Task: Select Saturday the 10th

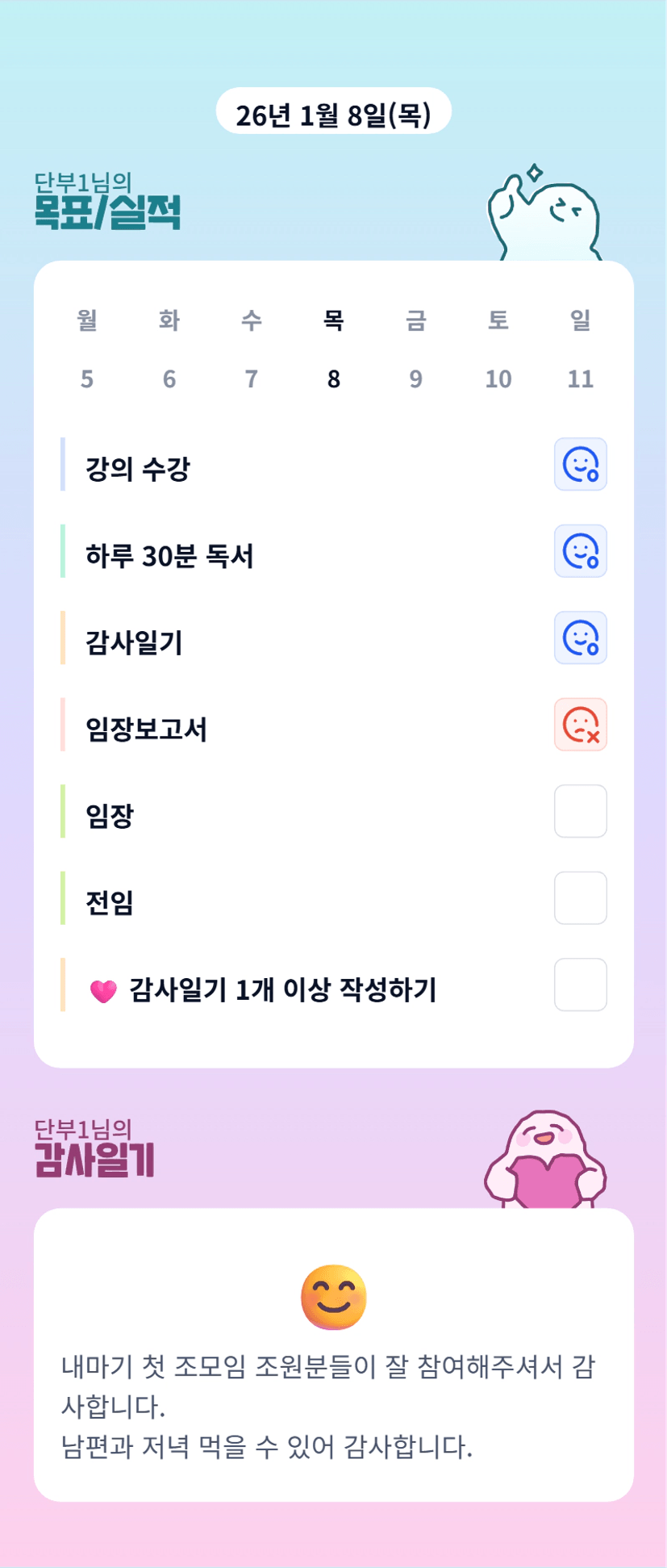Action: coord(498,378)
